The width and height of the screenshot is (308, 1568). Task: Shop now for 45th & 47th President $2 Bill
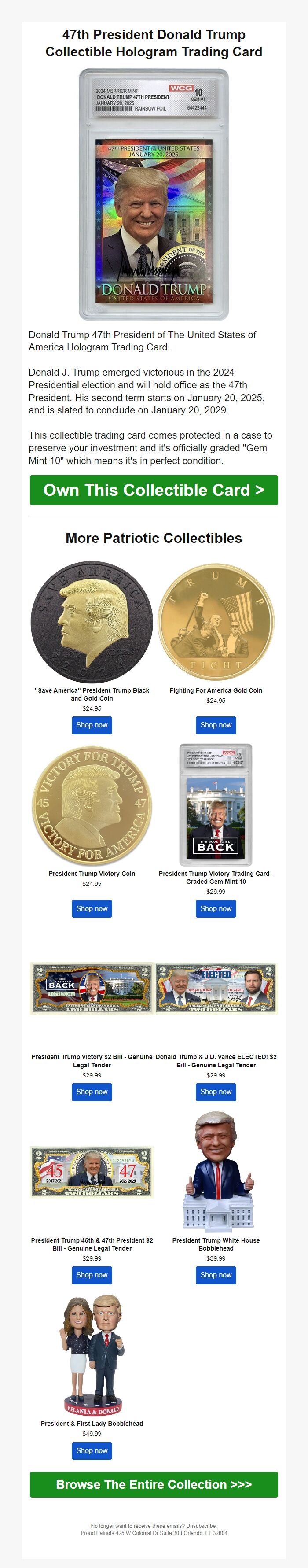point(92,1275)
